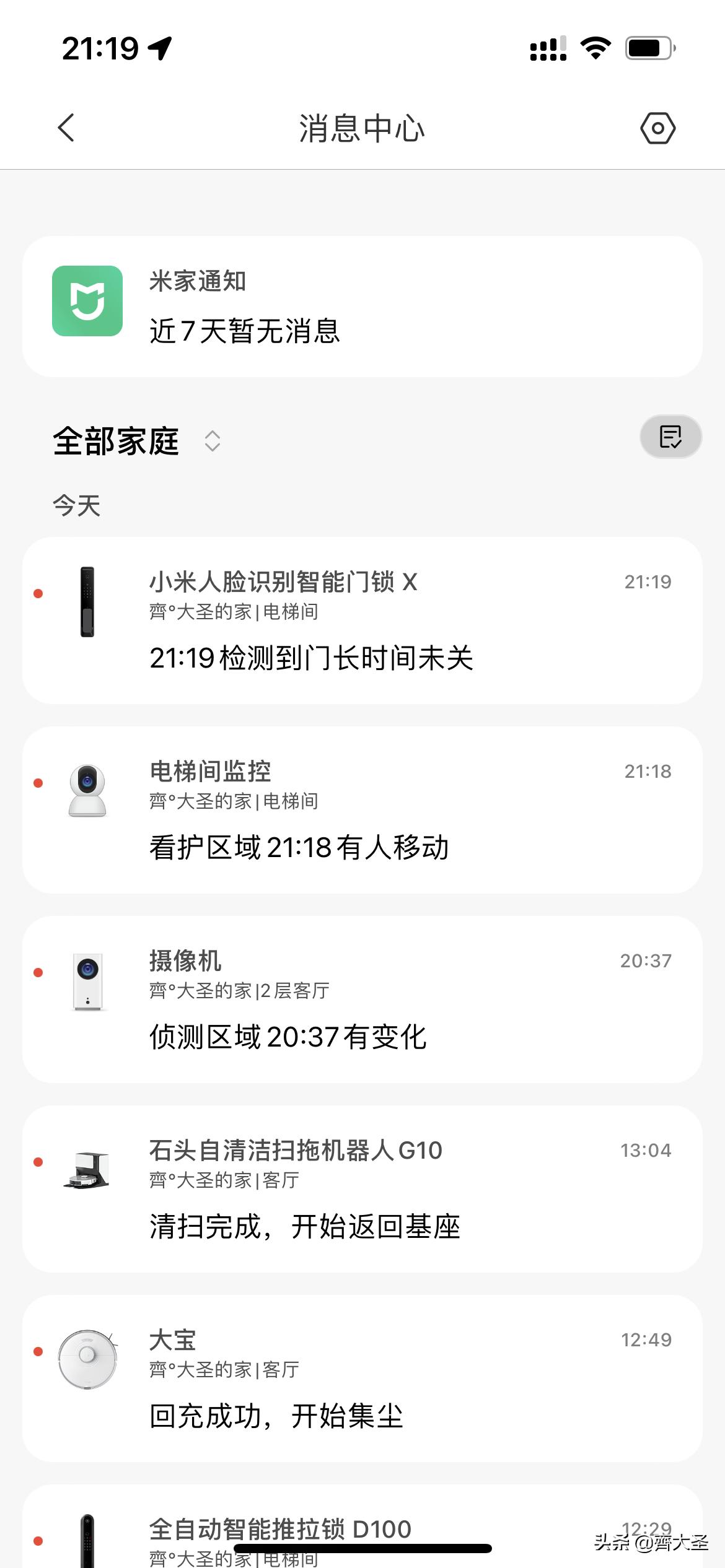Open the 米家通知 notifications icon

click(87, 299)
